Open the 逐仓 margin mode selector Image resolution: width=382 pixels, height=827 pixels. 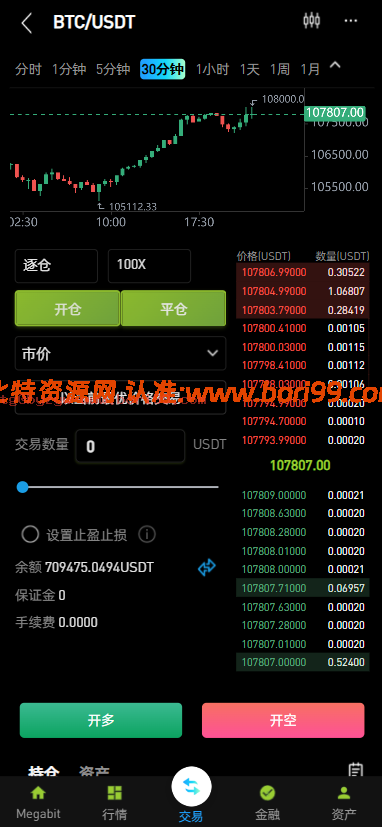56,266
